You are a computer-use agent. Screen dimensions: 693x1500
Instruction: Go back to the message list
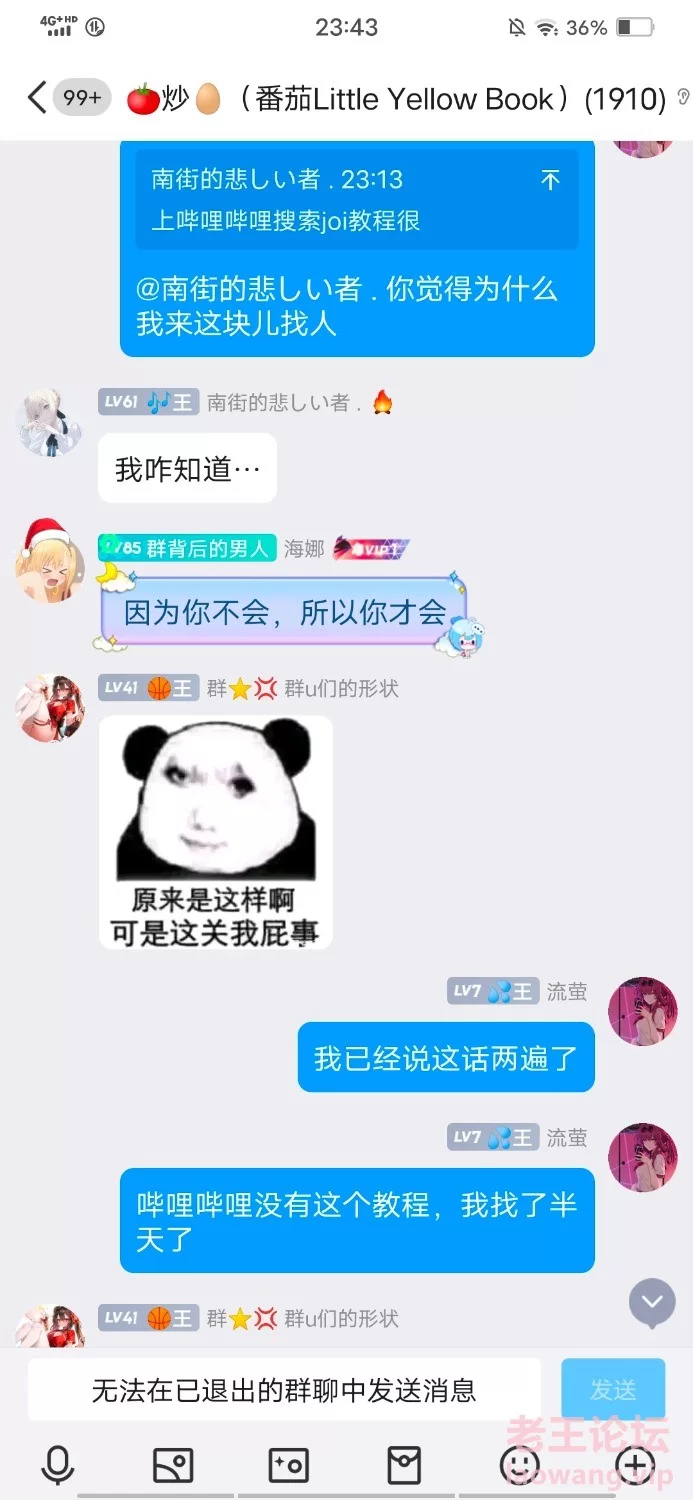click(37, 98)
